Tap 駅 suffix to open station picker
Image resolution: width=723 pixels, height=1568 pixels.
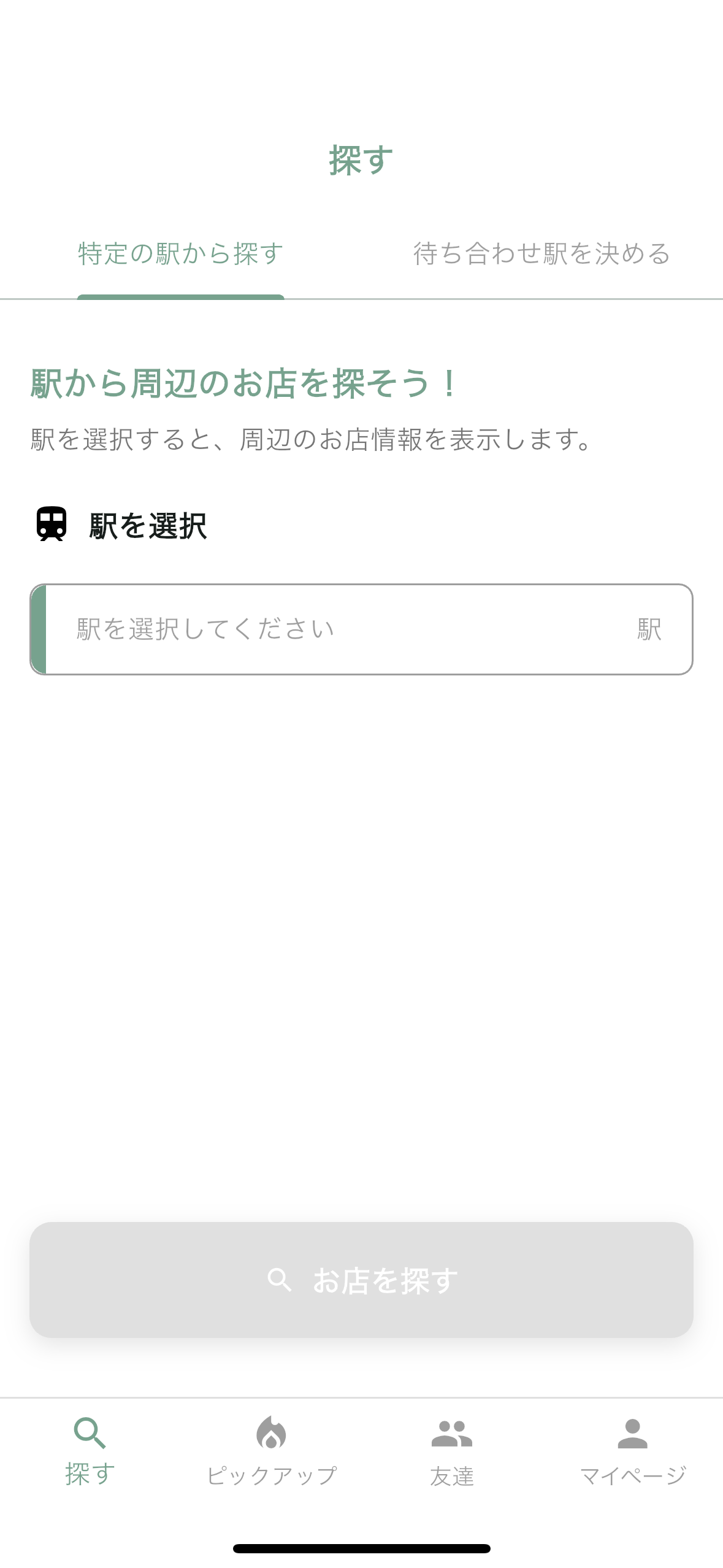[649, 628]
